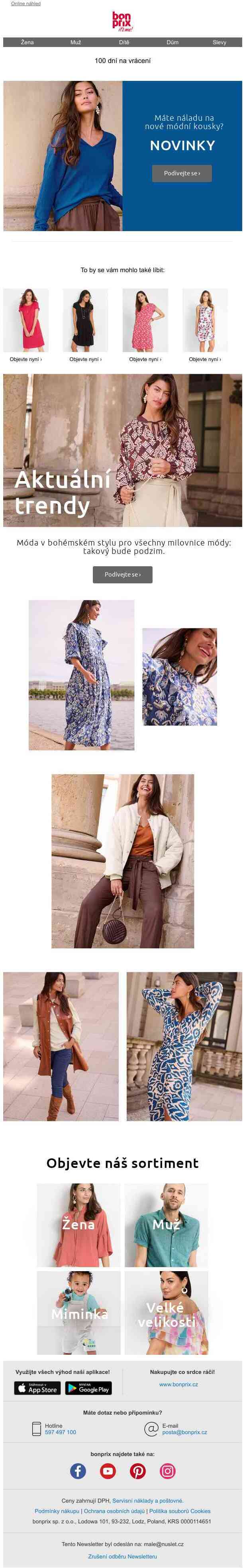This screenshot has height=1568, width=243.
Task: Download from the App Store
Action: click(x=38, y=1388)
